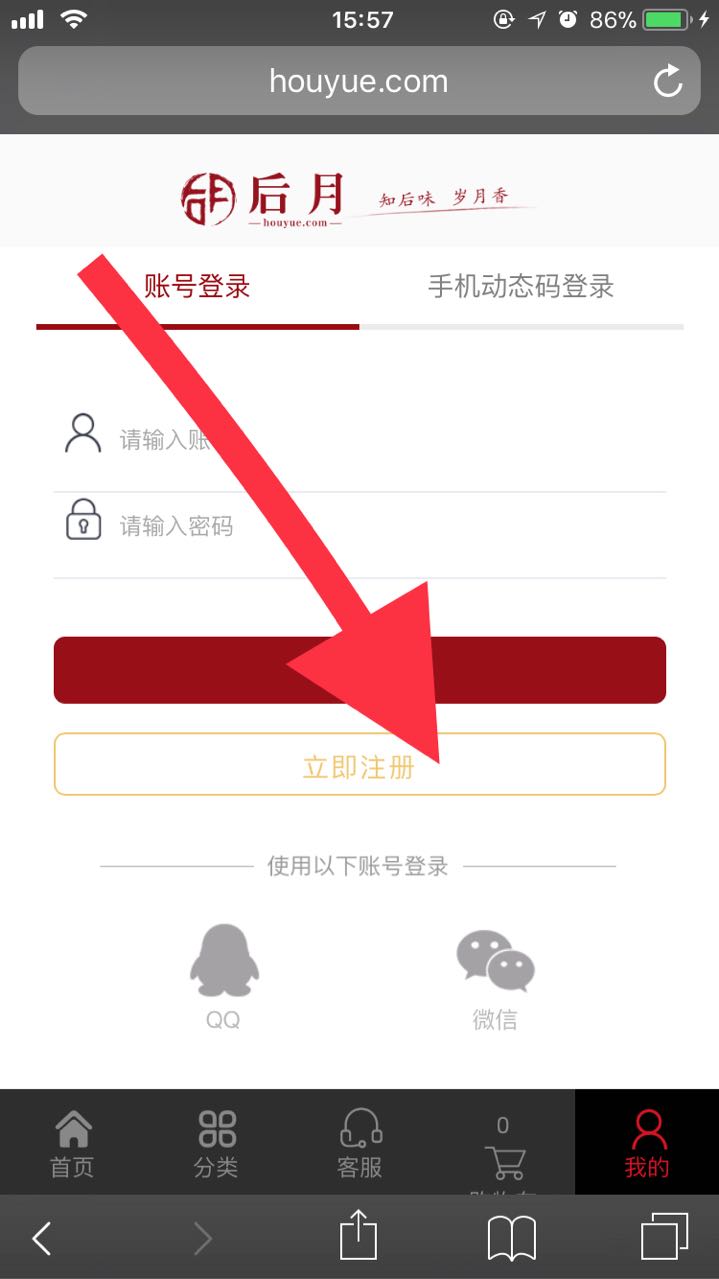Reload the houyue.com page
This screenshot has width=719, height=1279.
point(668,82)
